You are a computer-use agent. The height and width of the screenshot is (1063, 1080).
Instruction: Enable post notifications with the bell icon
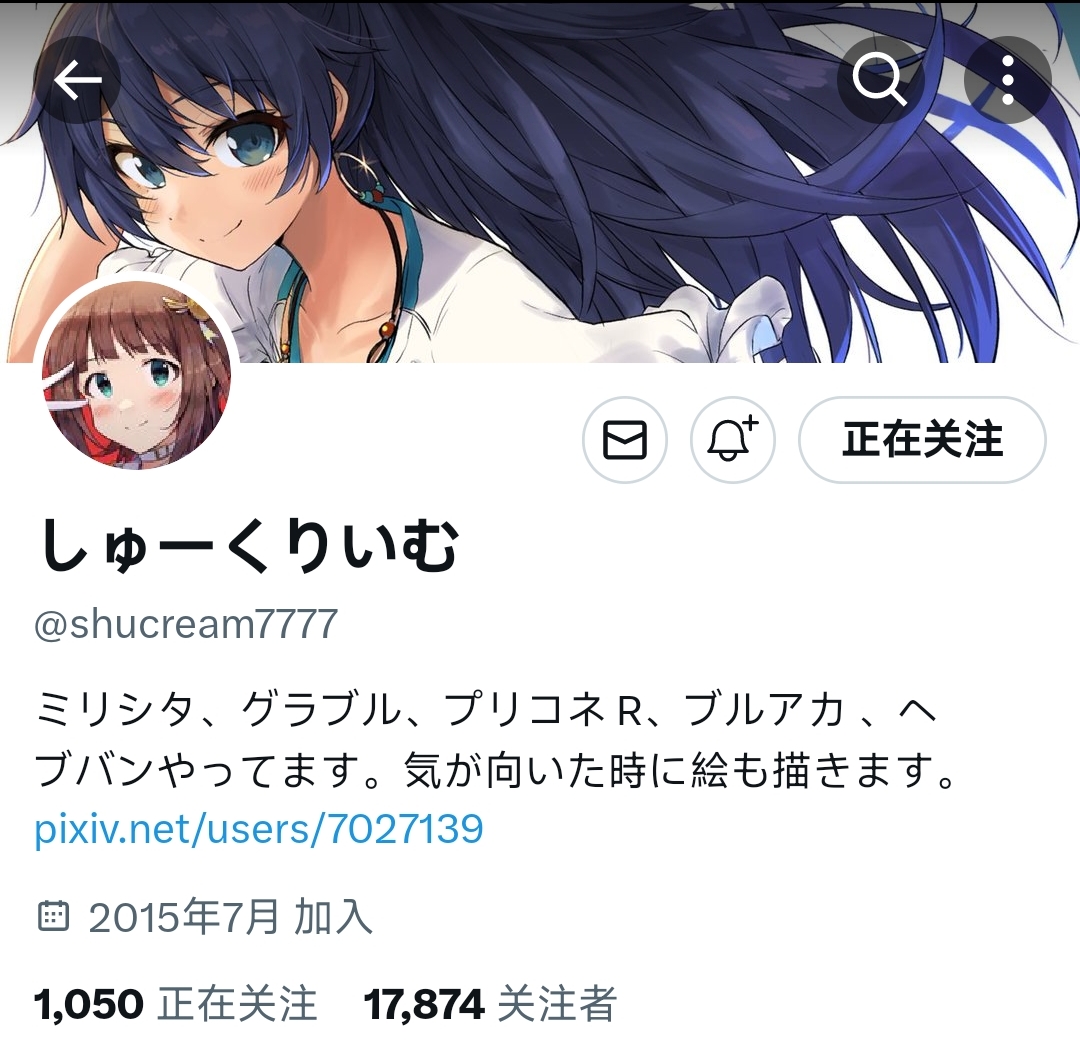733,440
